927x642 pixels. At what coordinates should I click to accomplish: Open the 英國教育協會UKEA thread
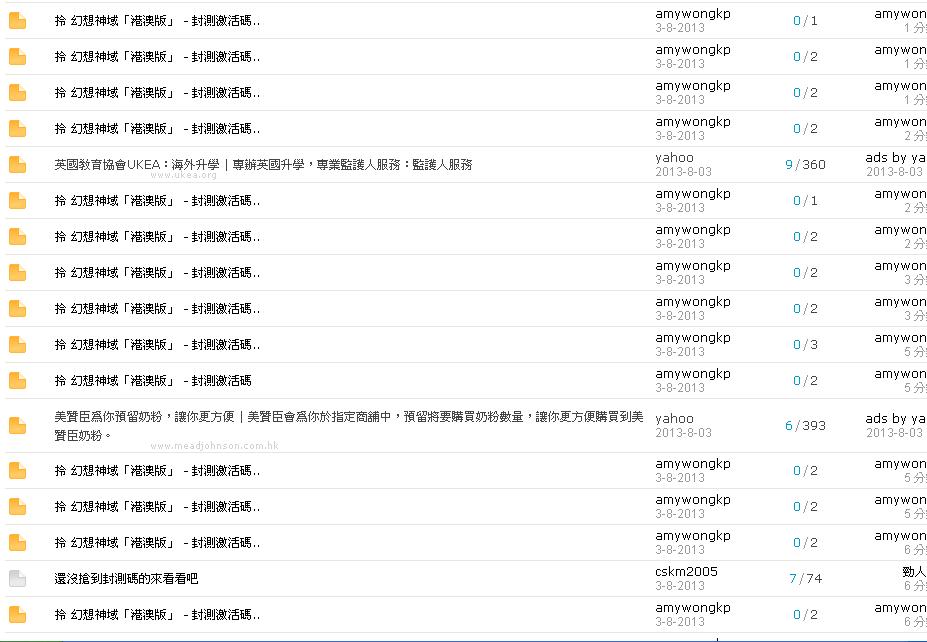tap(263, 164)
